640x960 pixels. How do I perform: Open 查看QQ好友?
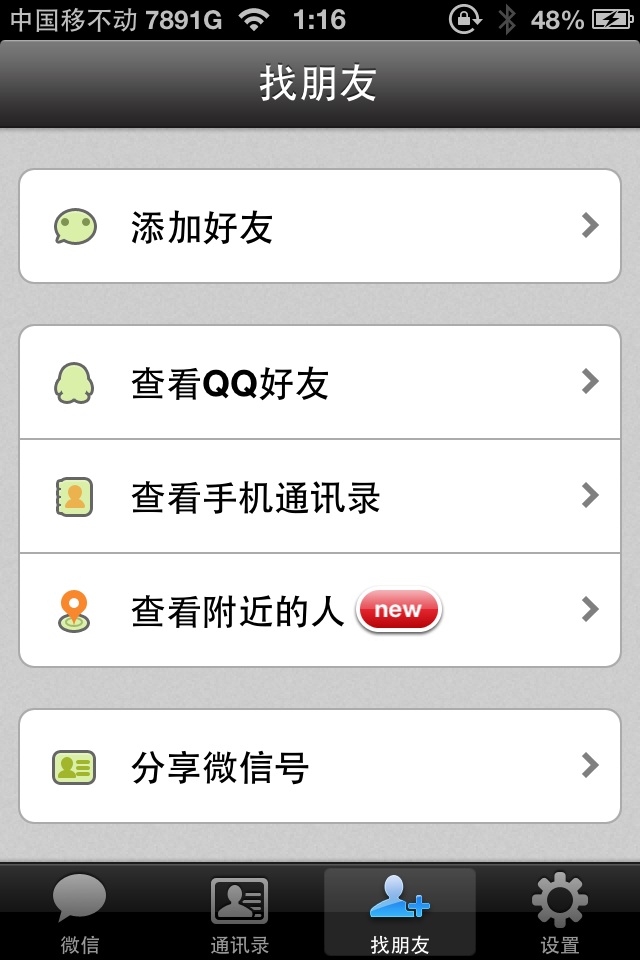pos(320,383)
